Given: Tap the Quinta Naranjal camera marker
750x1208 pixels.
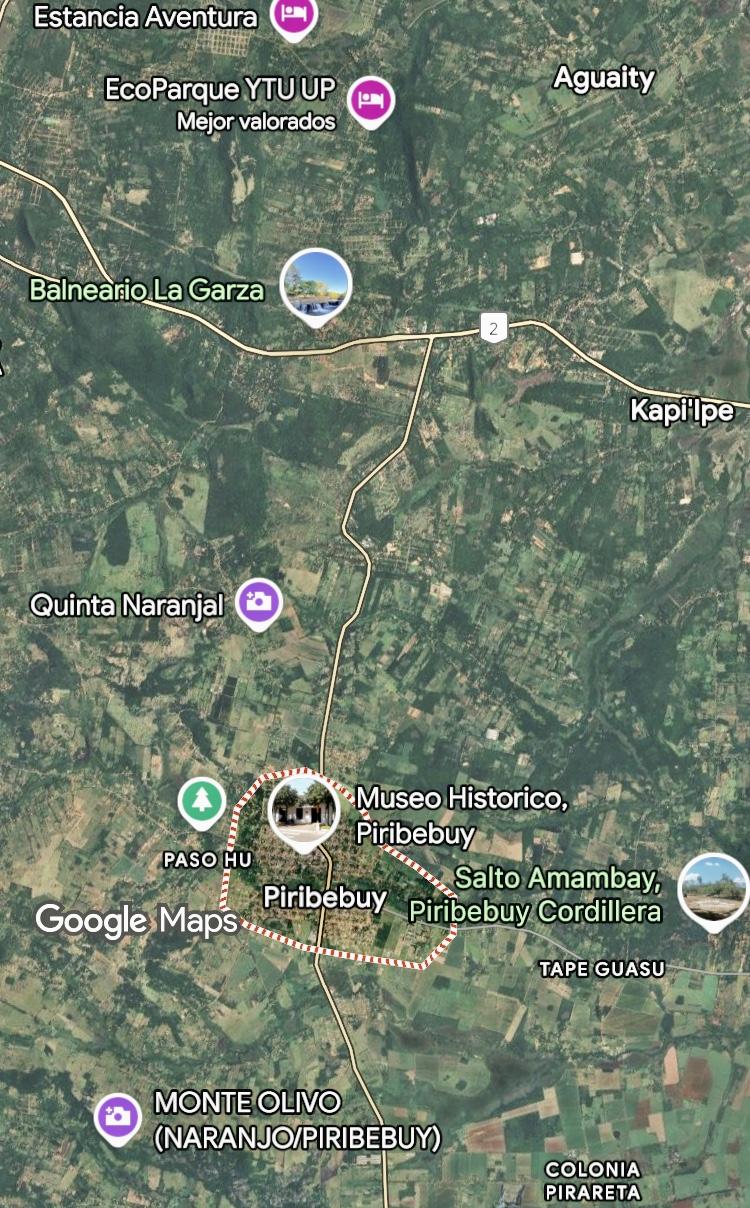Looking at the screenshot, I should (259, 602).
